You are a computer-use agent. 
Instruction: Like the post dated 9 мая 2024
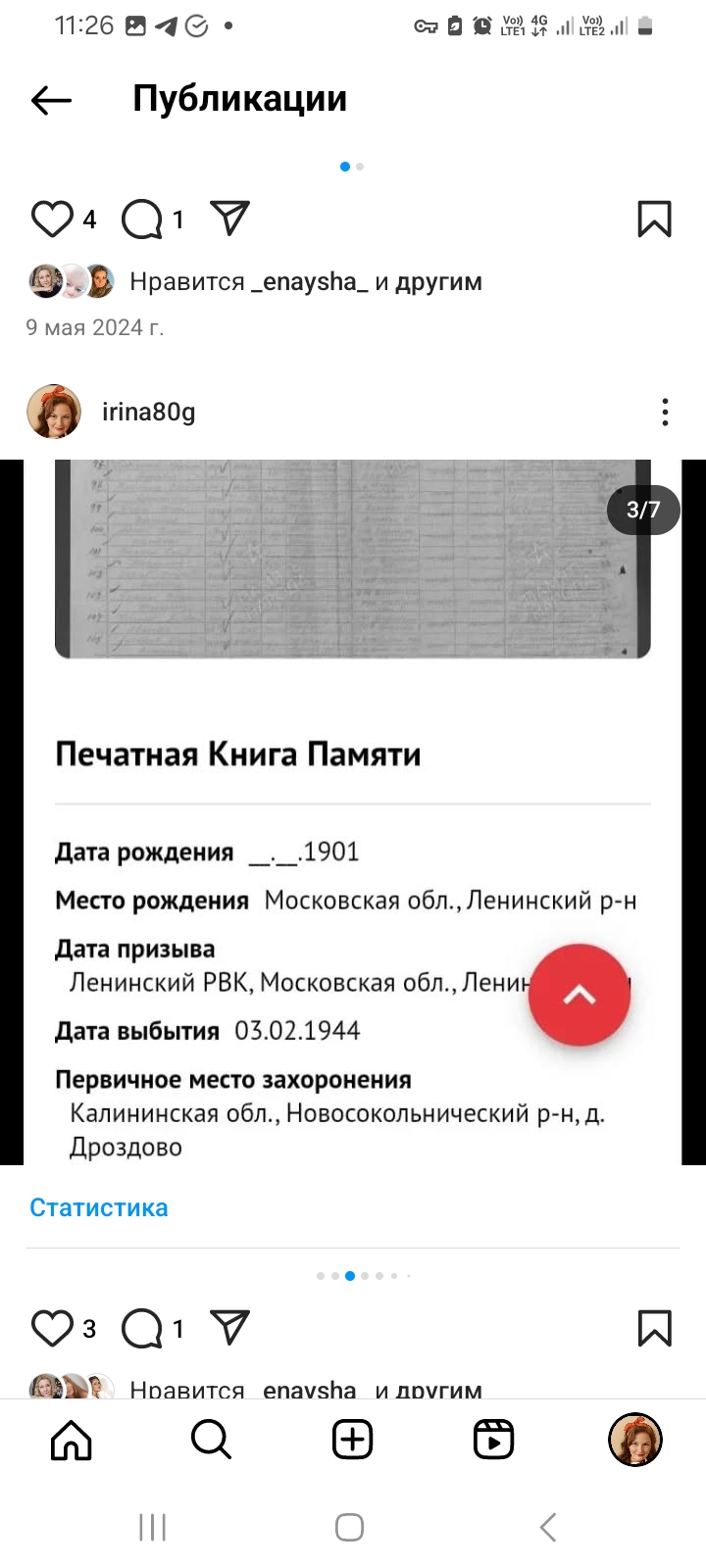click(52, 219)
